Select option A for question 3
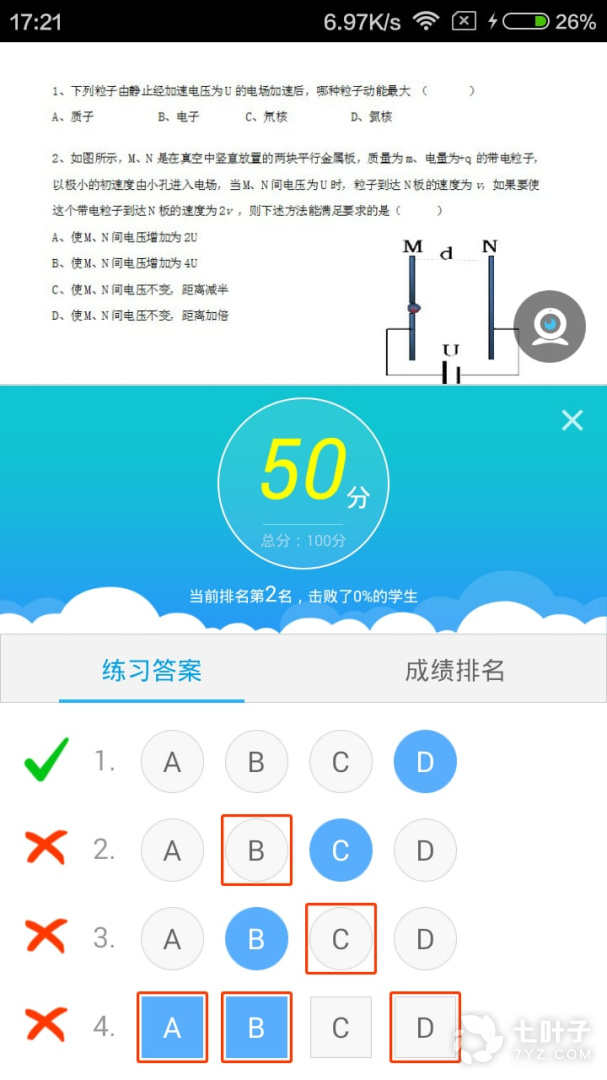Image resolution: width=607 pixels, height=1080 pixels. (x=172, y=938)
